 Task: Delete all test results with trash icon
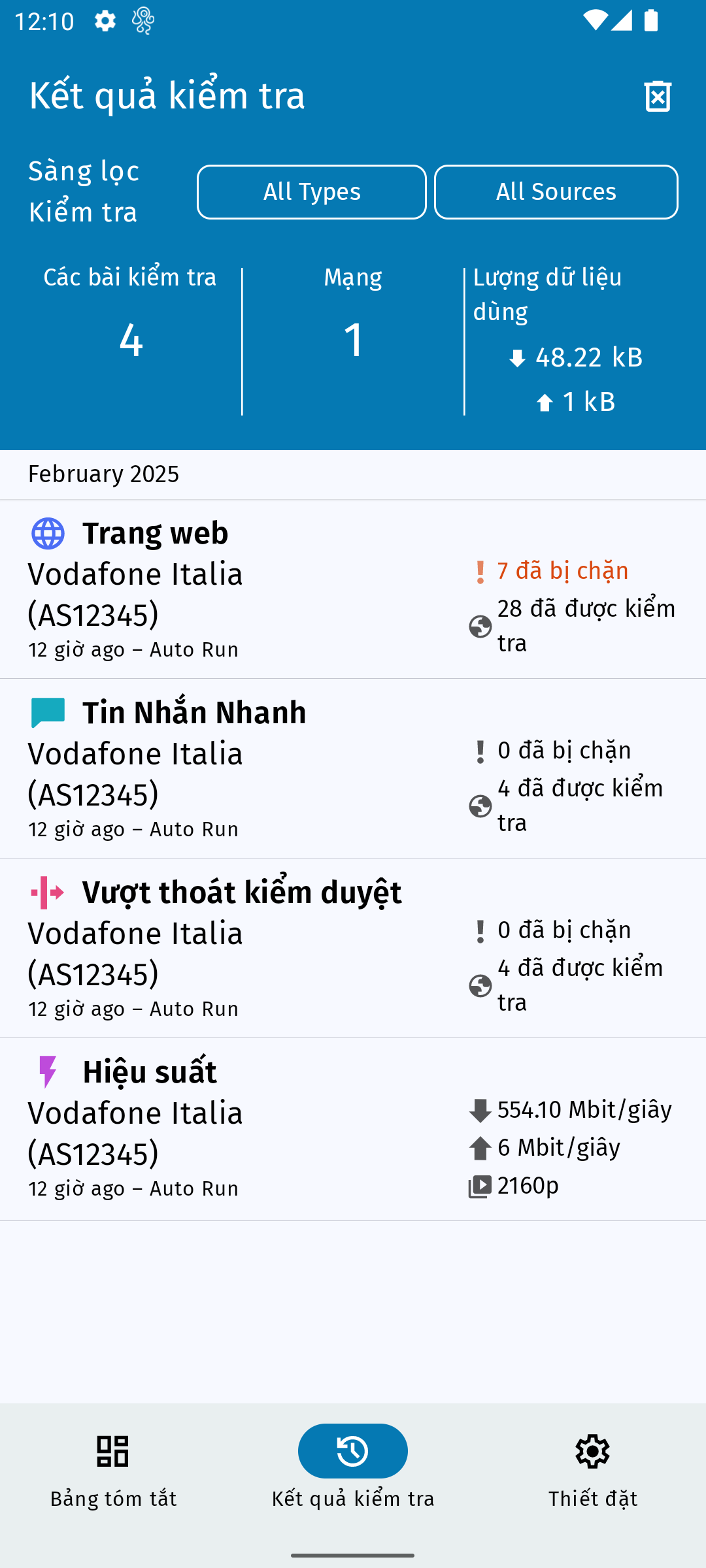pyautogui.click(x=658, y=96)
